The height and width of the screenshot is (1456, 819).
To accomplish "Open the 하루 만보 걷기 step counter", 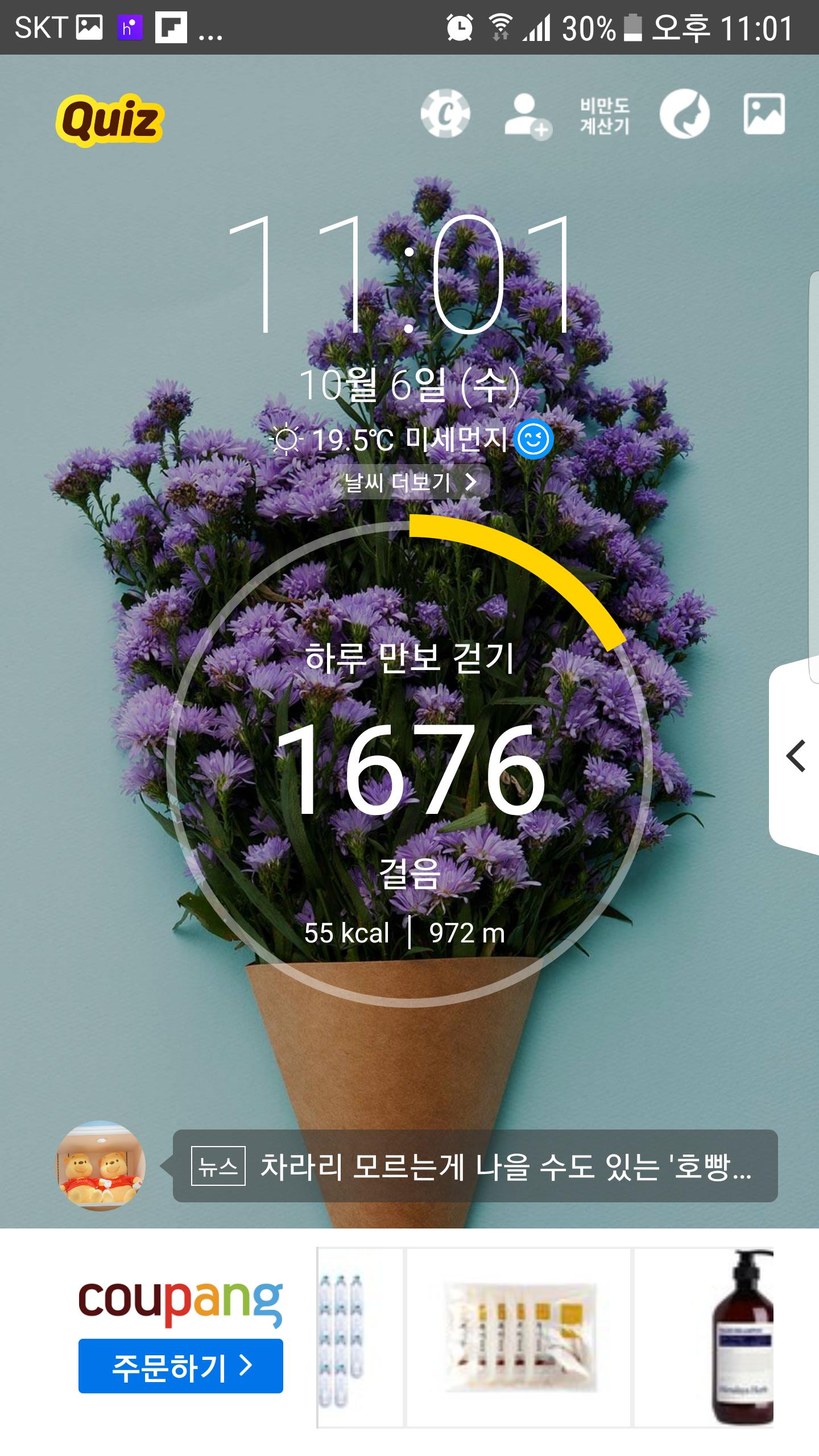I will coord(409,762).
